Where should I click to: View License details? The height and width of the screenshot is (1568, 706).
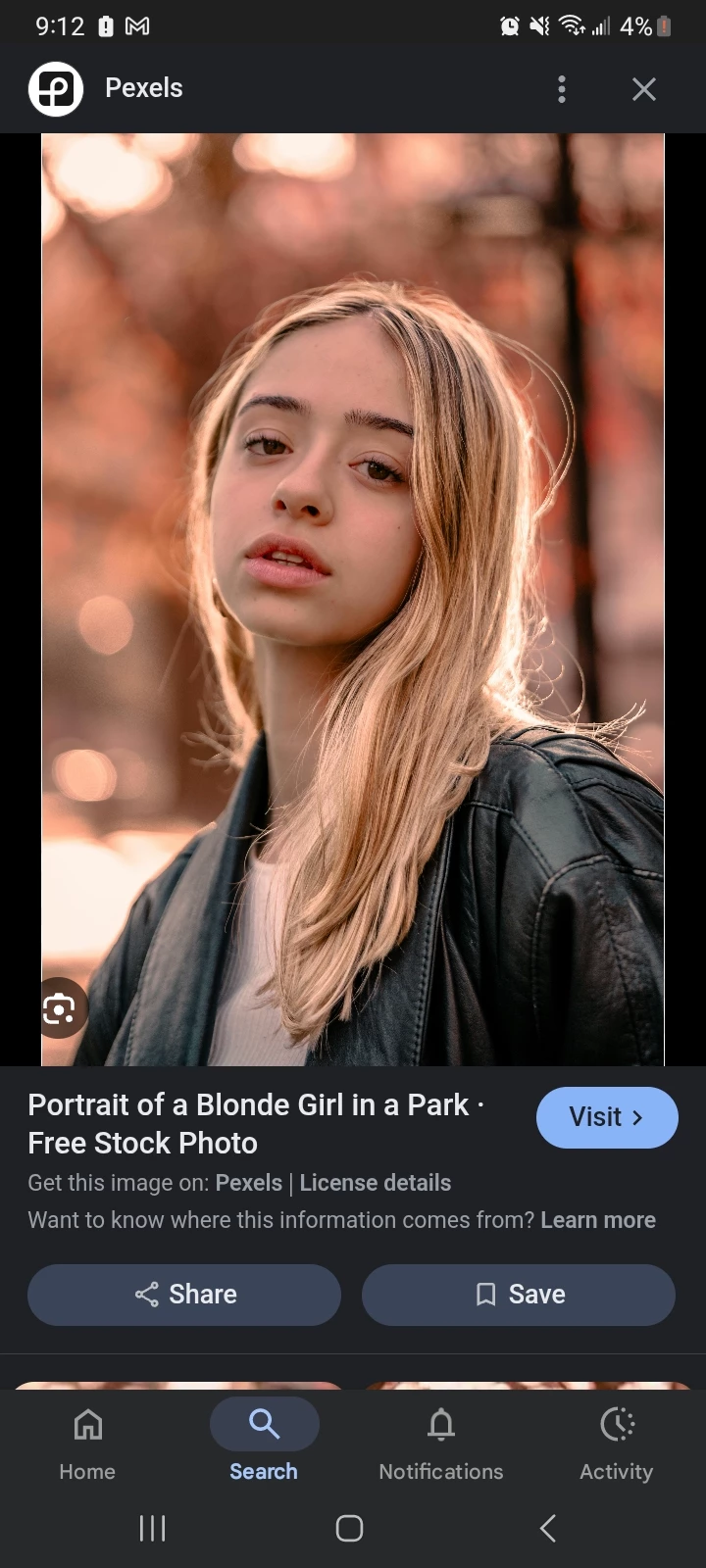[376, 1183]
